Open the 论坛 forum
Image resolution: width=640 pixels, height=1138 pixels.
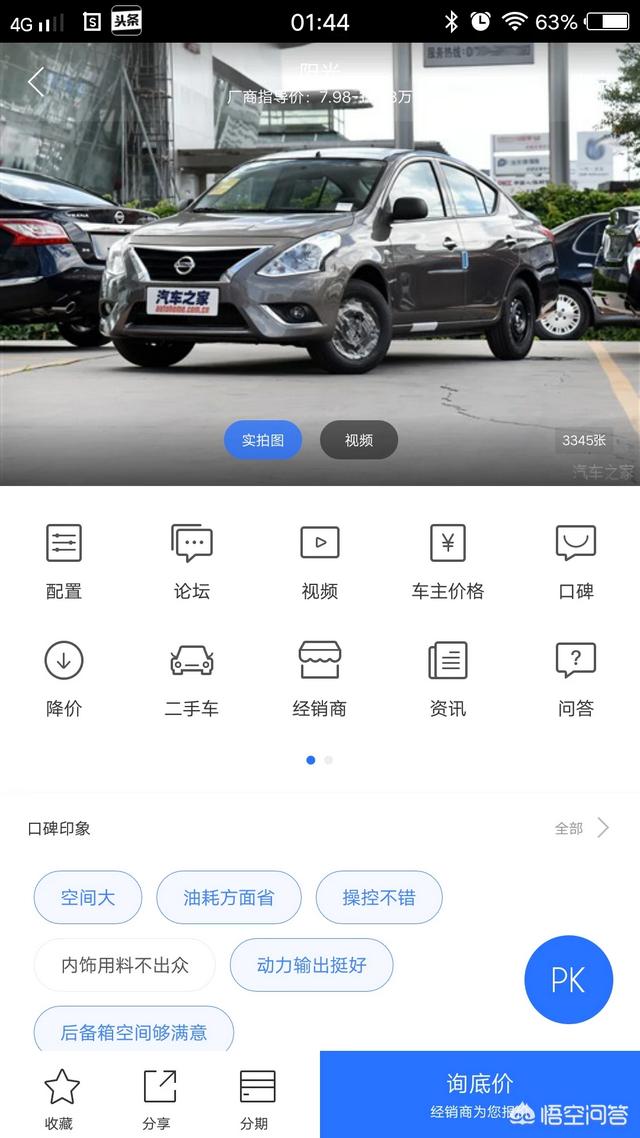pyautogui.click(x=192, y=562)
